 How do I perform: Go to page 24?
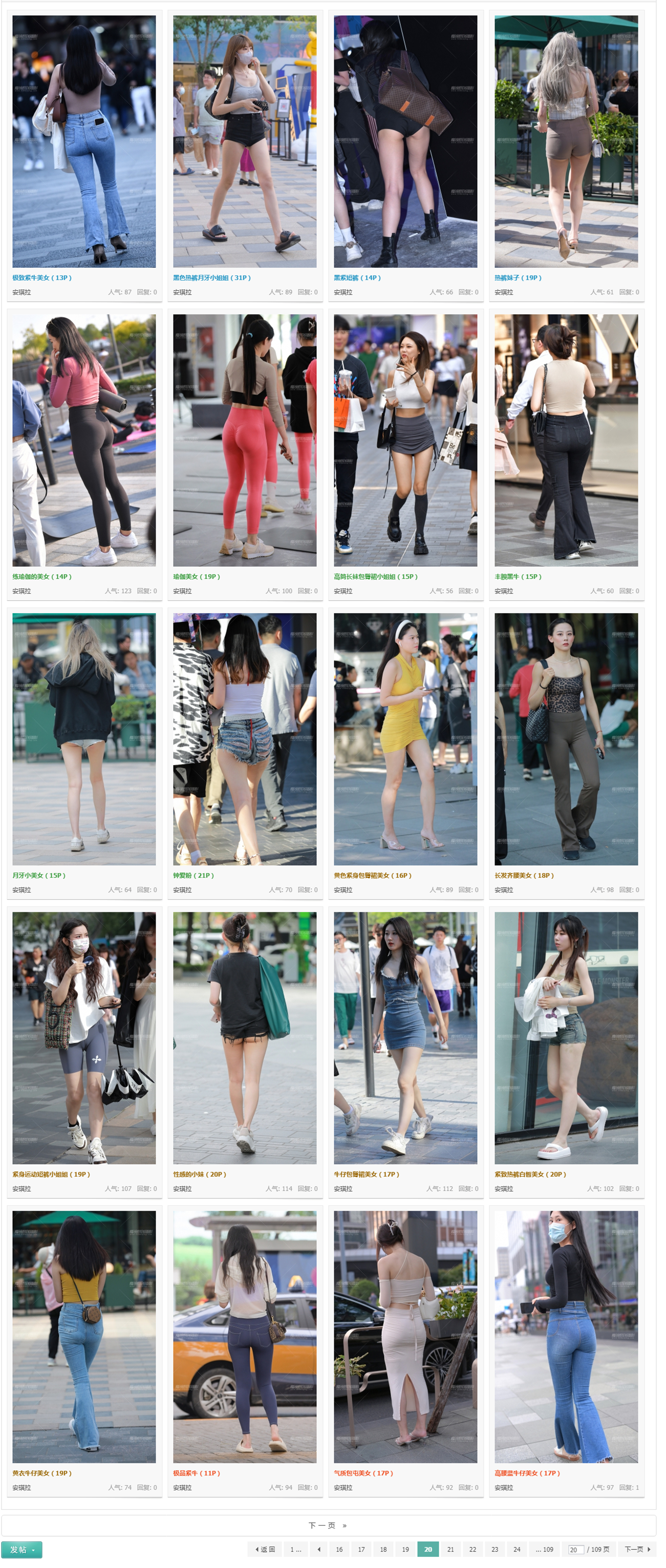click(517, 1549)
